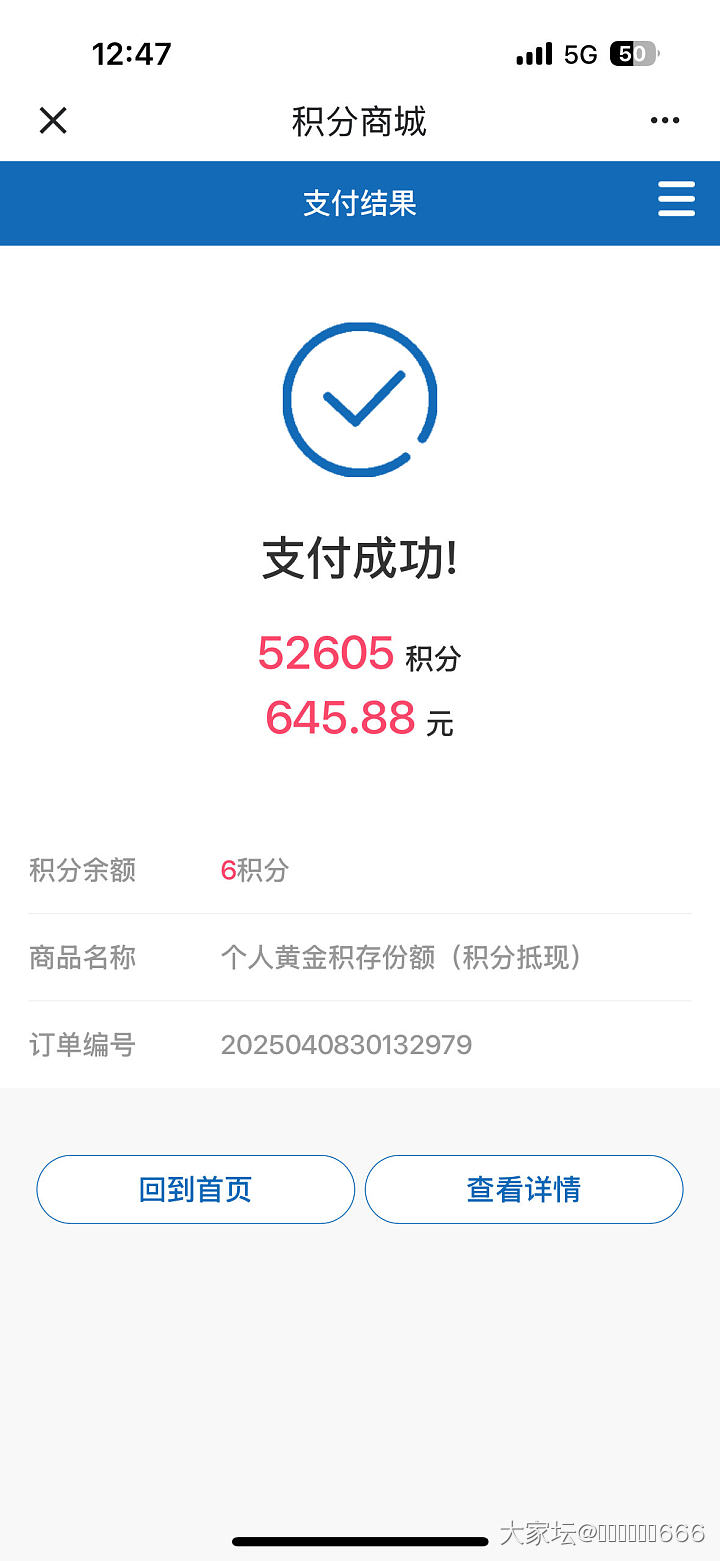Close the 积分商城 page

[53, 121]
